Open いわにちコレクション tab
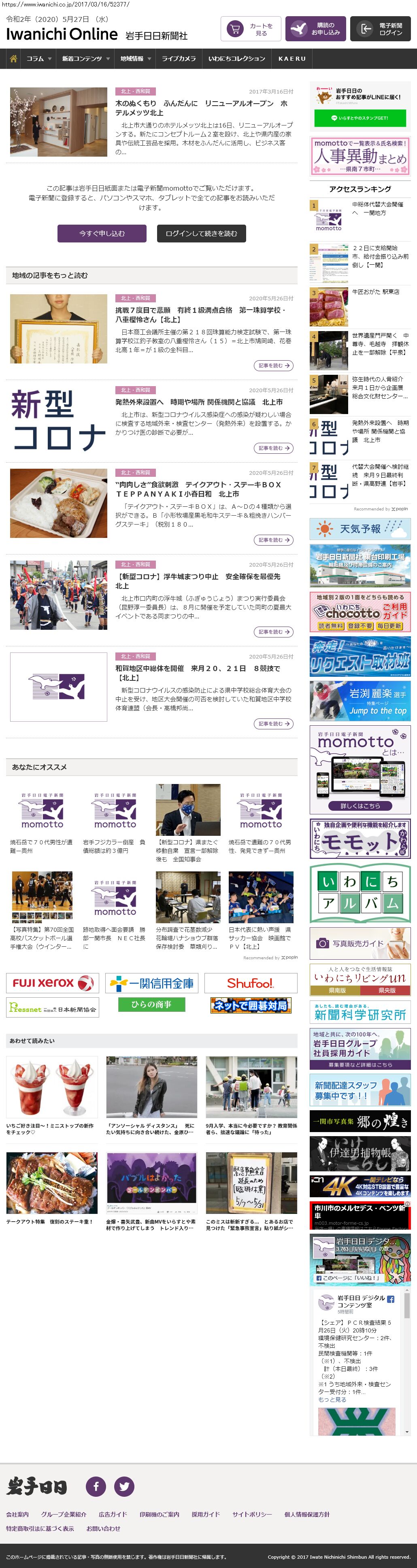The height and width of the screenshot is (1568, 417). [236, 58]
